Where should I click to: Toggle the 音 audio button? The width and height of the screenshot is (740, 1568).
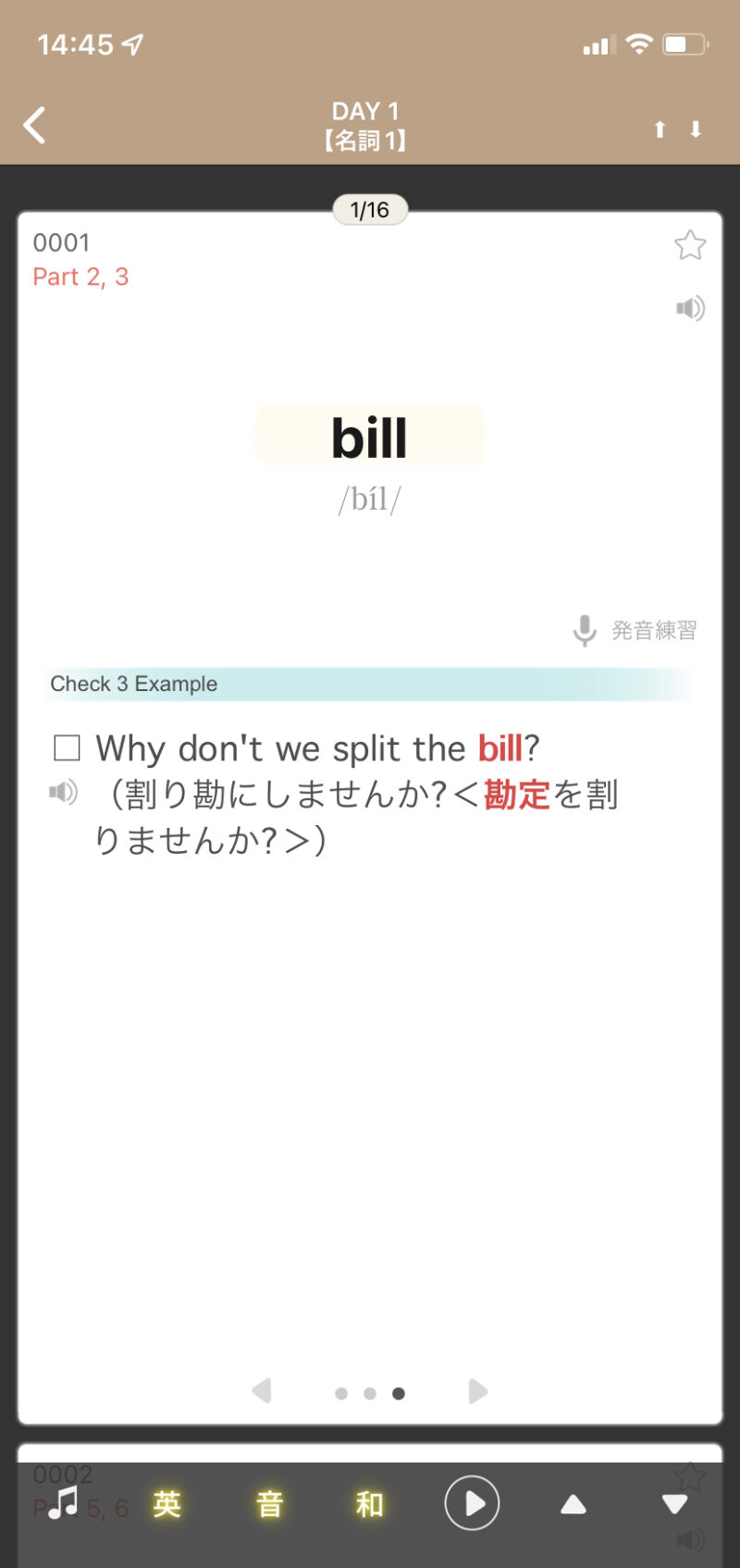(x=269, y=1503)
